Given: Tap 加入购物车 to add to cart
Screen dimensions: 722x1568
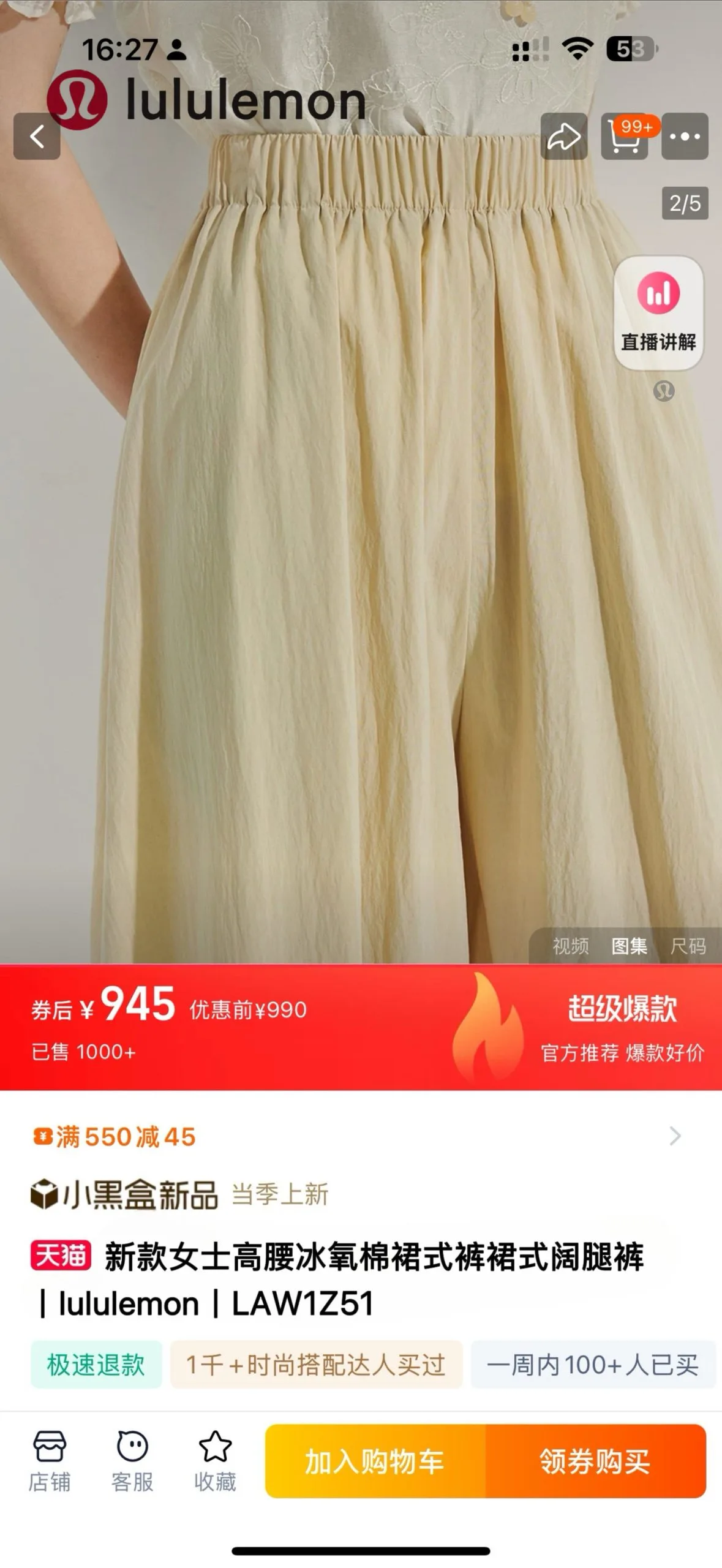Looking at the screenshot, I should point(375,1461).
